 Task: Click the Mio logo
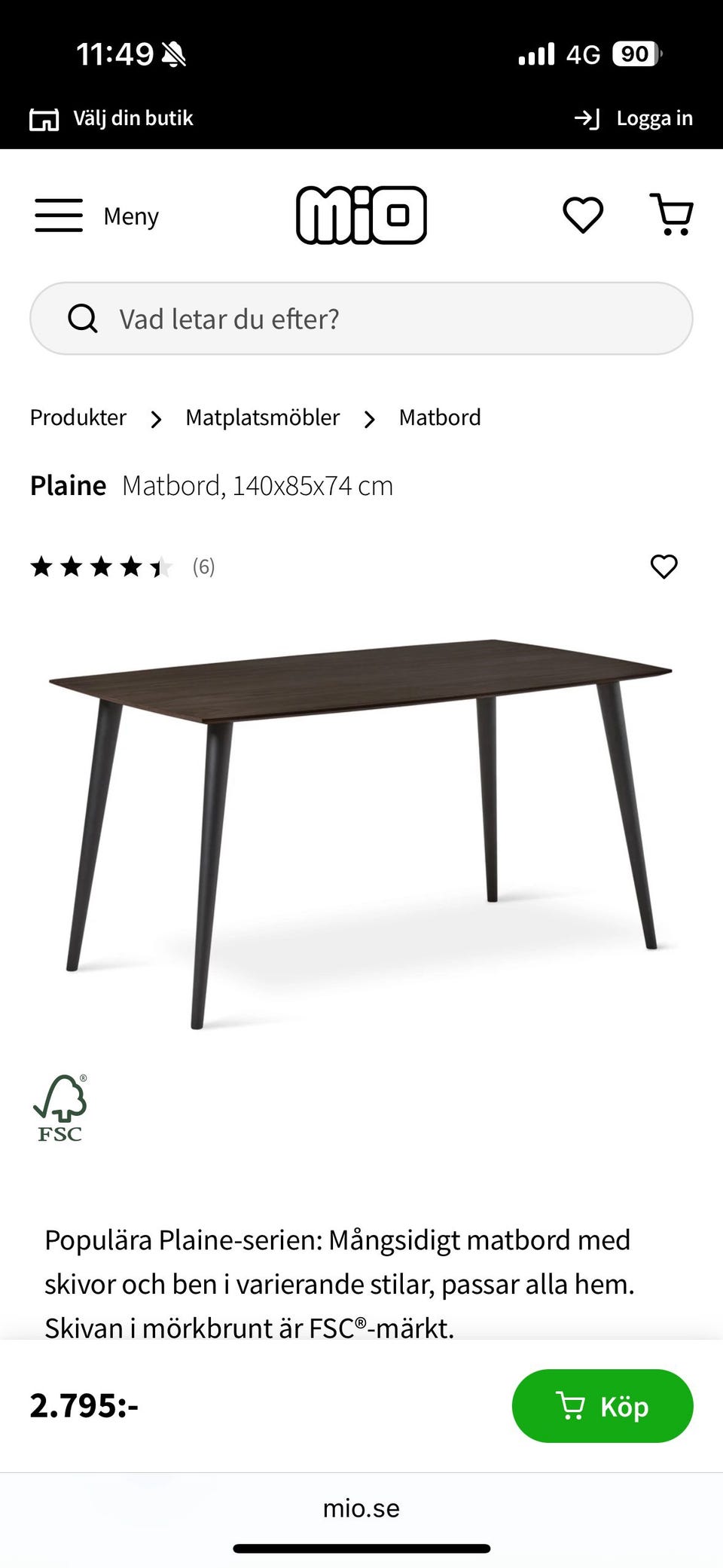(361, 215)
